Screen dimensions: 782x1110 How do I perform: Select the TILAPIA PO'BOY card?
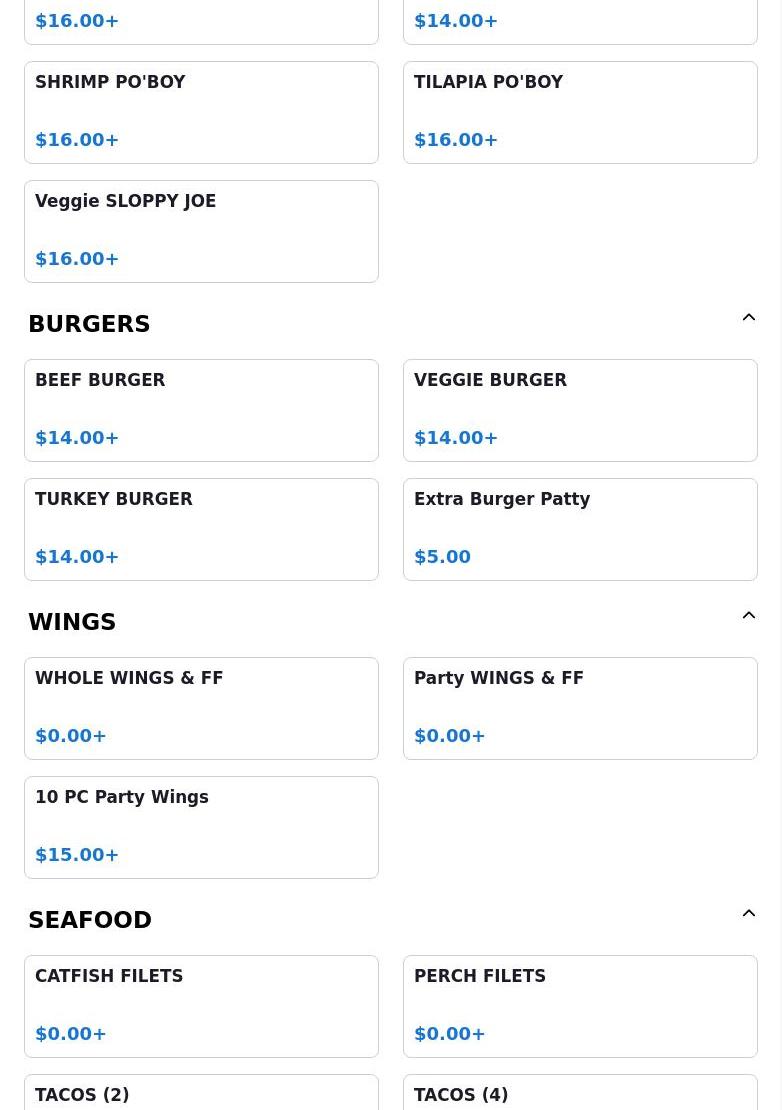[580, 112]
